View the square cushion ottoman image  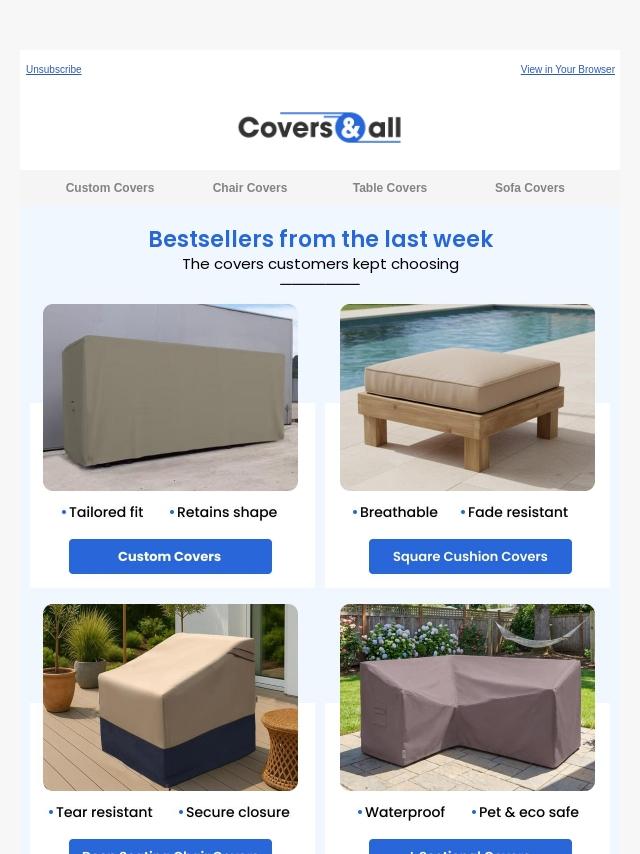click(x=467, y=397)
